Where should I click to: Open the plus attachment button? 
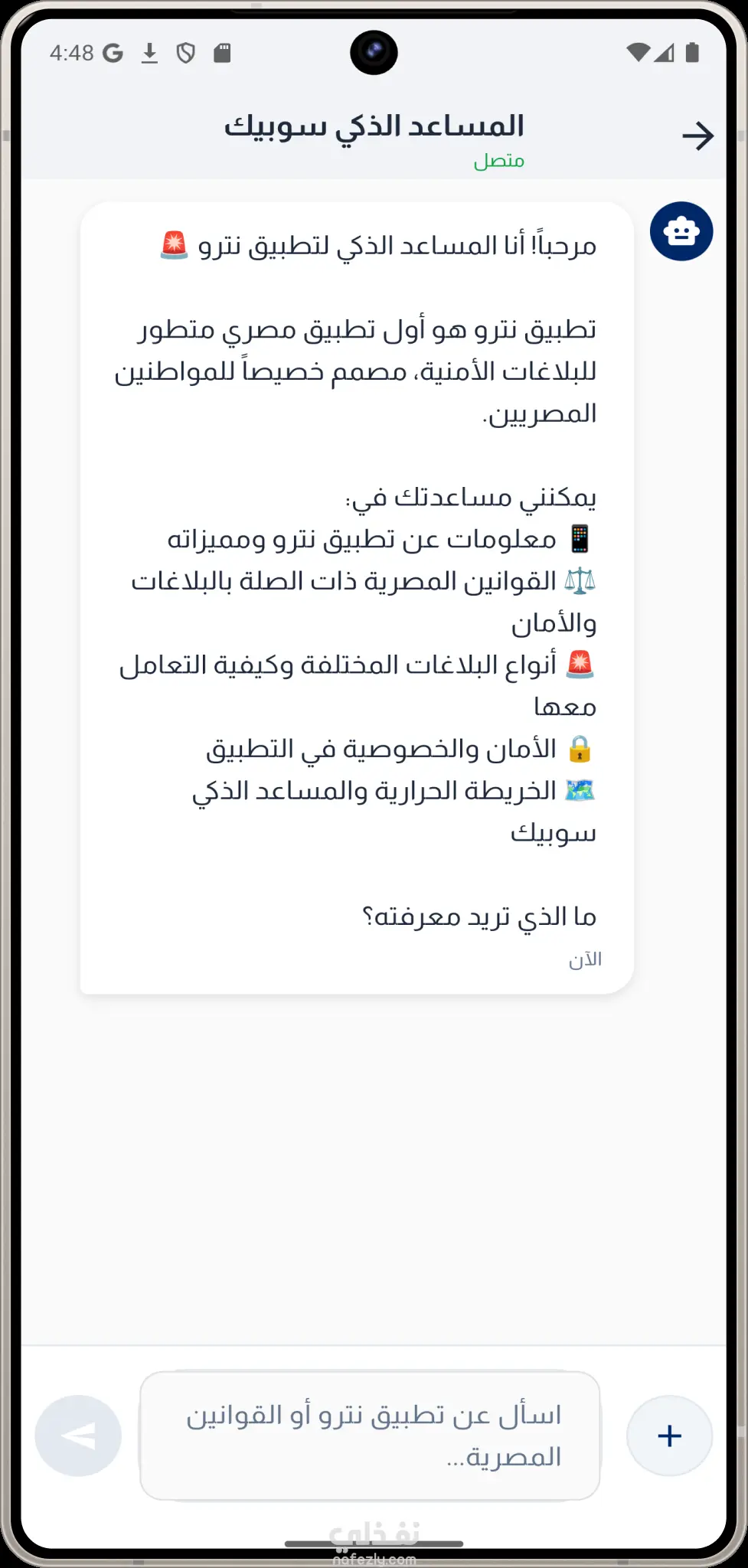click(669, 1436)
